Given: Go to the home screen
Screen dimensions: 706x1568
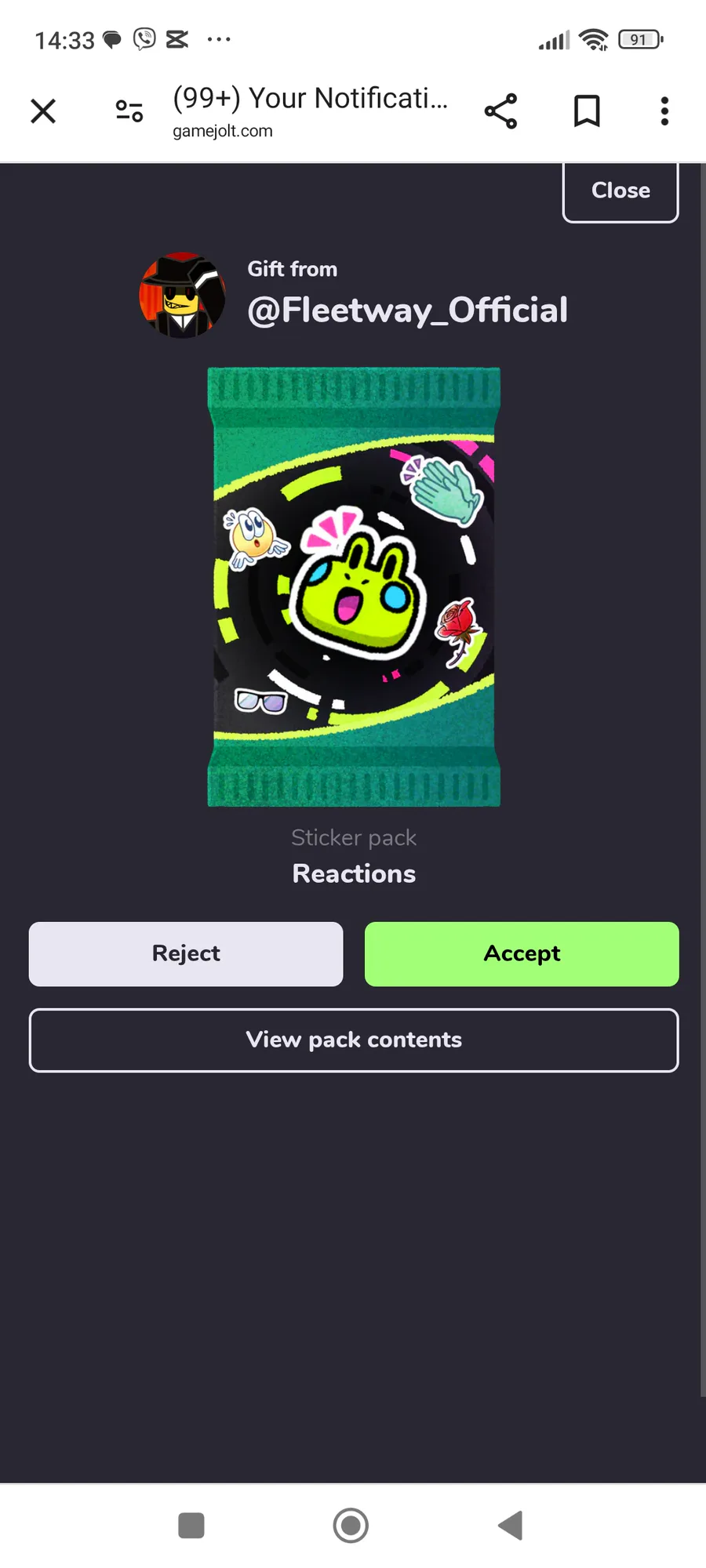Looking at the screenshot, I should click(351, 1526).
